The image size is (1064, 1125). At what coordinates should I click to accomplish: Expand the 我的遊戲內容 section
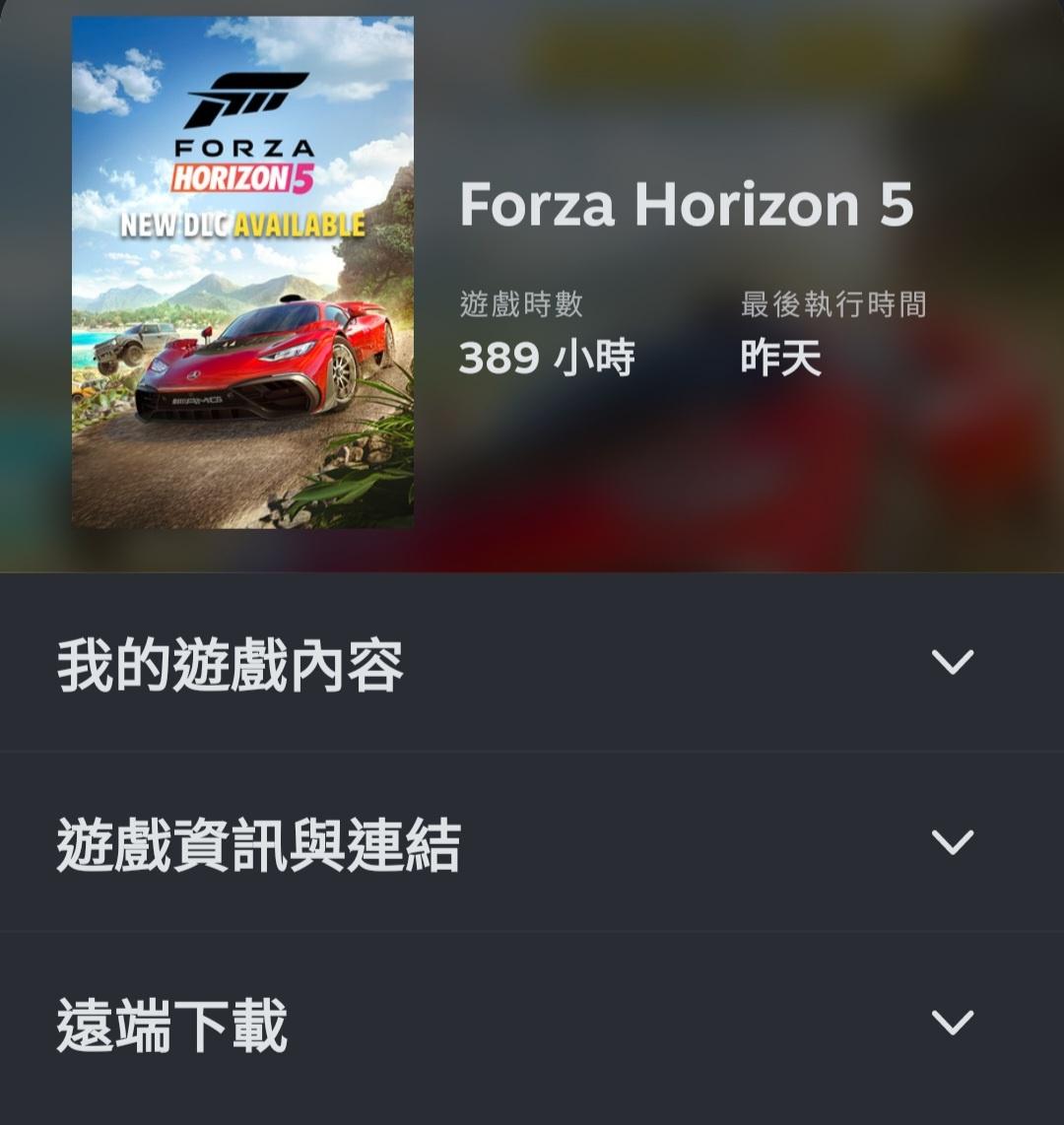click(x=952, y=663)
